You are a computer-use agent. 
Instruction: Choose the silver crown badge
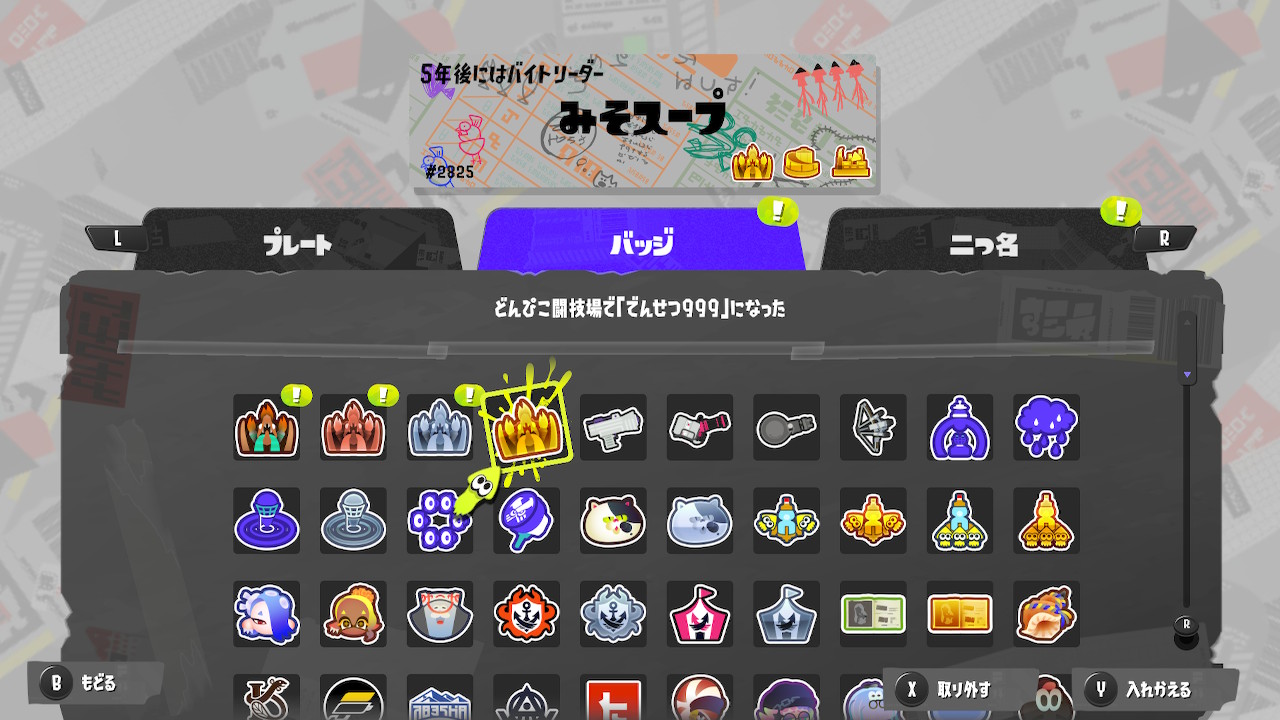click(x=439, y=427)
